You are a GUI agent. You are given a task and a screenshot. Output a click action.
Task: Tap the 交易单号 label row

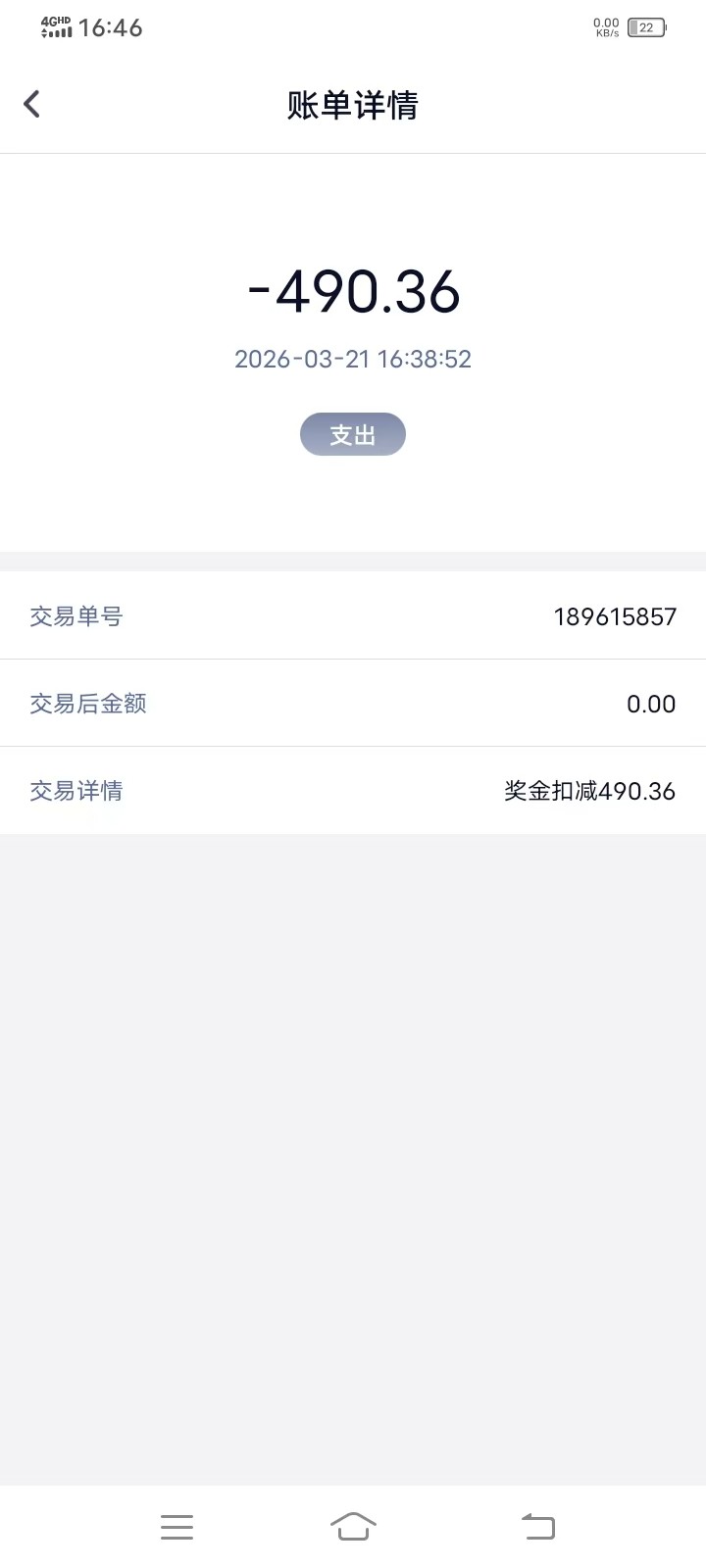coord(76,615)
